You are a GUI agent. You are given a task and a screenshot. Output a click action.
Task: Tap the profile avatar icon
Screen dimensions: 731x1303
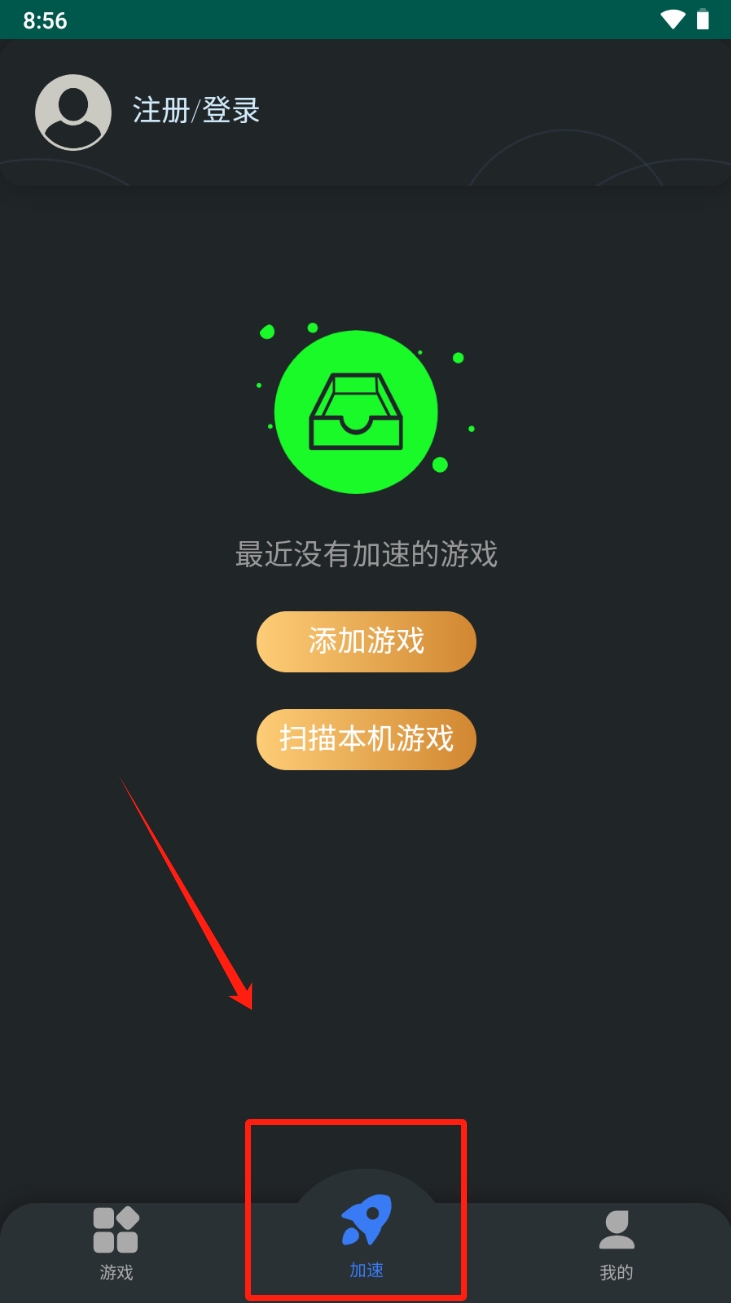(x=73, y=112)
